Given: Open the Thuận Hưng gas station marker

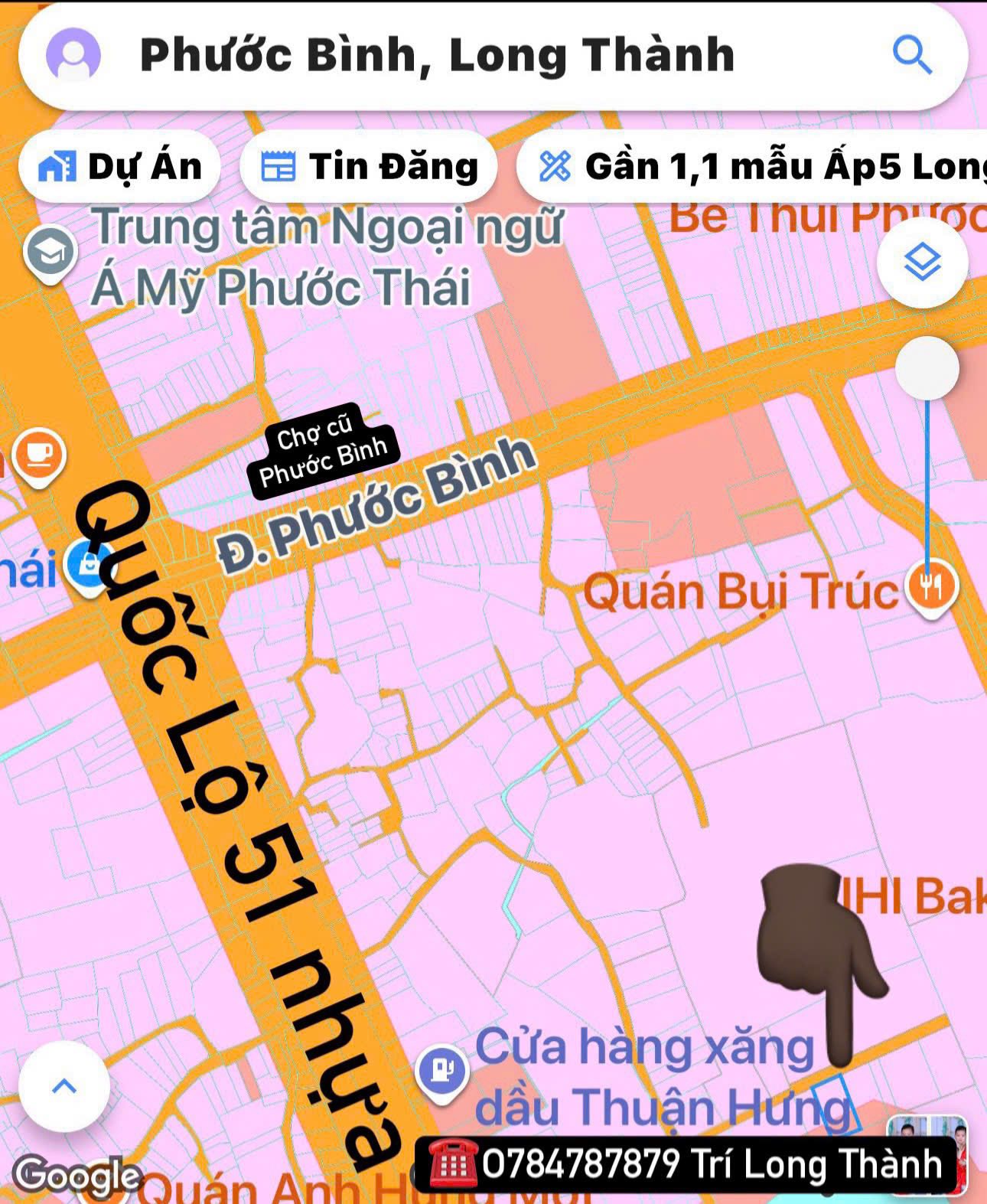Looking at the screenshot, I should [x=442, y=1069].
